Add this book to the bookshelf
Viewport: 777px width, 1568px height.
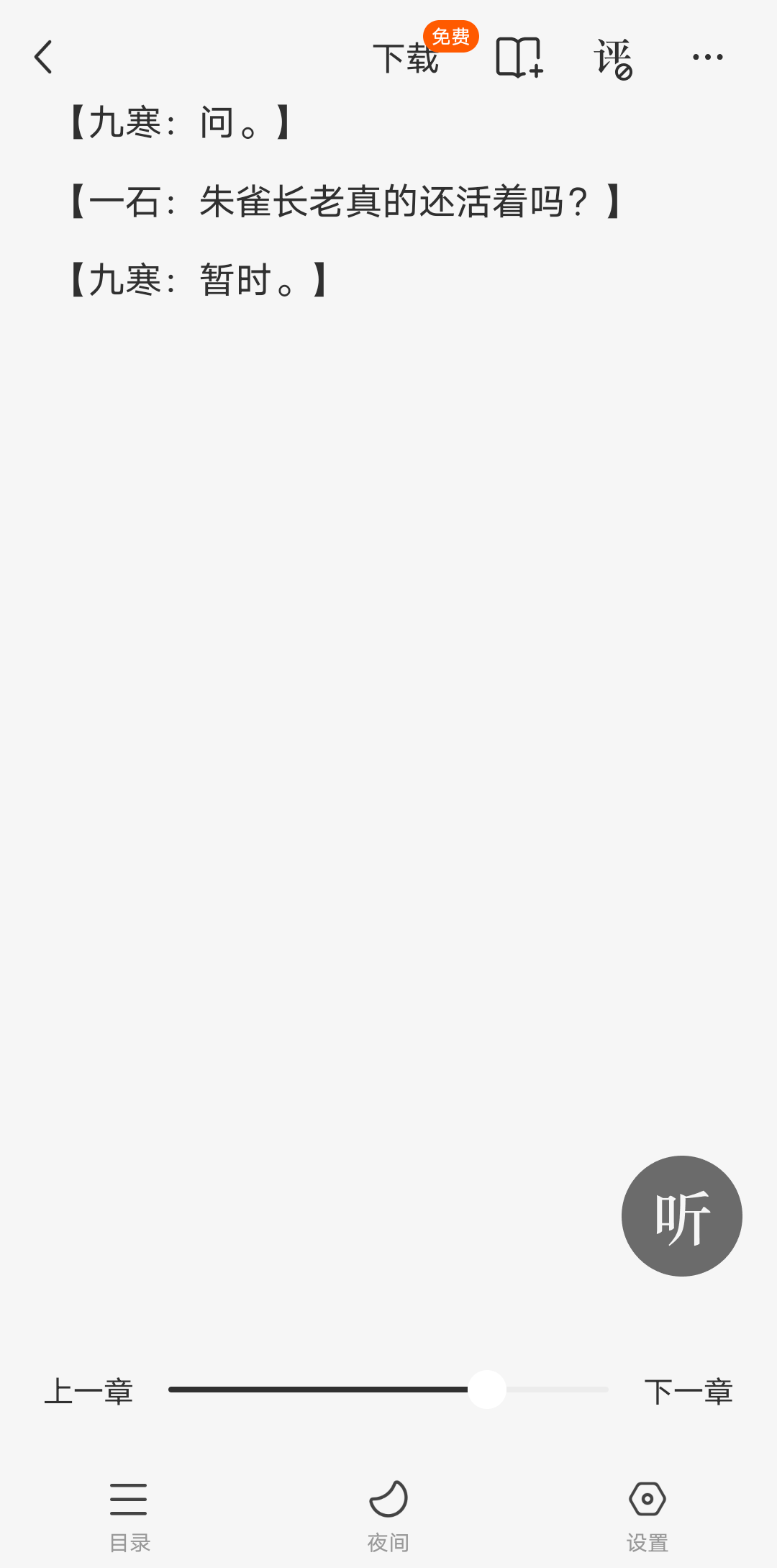519,58
